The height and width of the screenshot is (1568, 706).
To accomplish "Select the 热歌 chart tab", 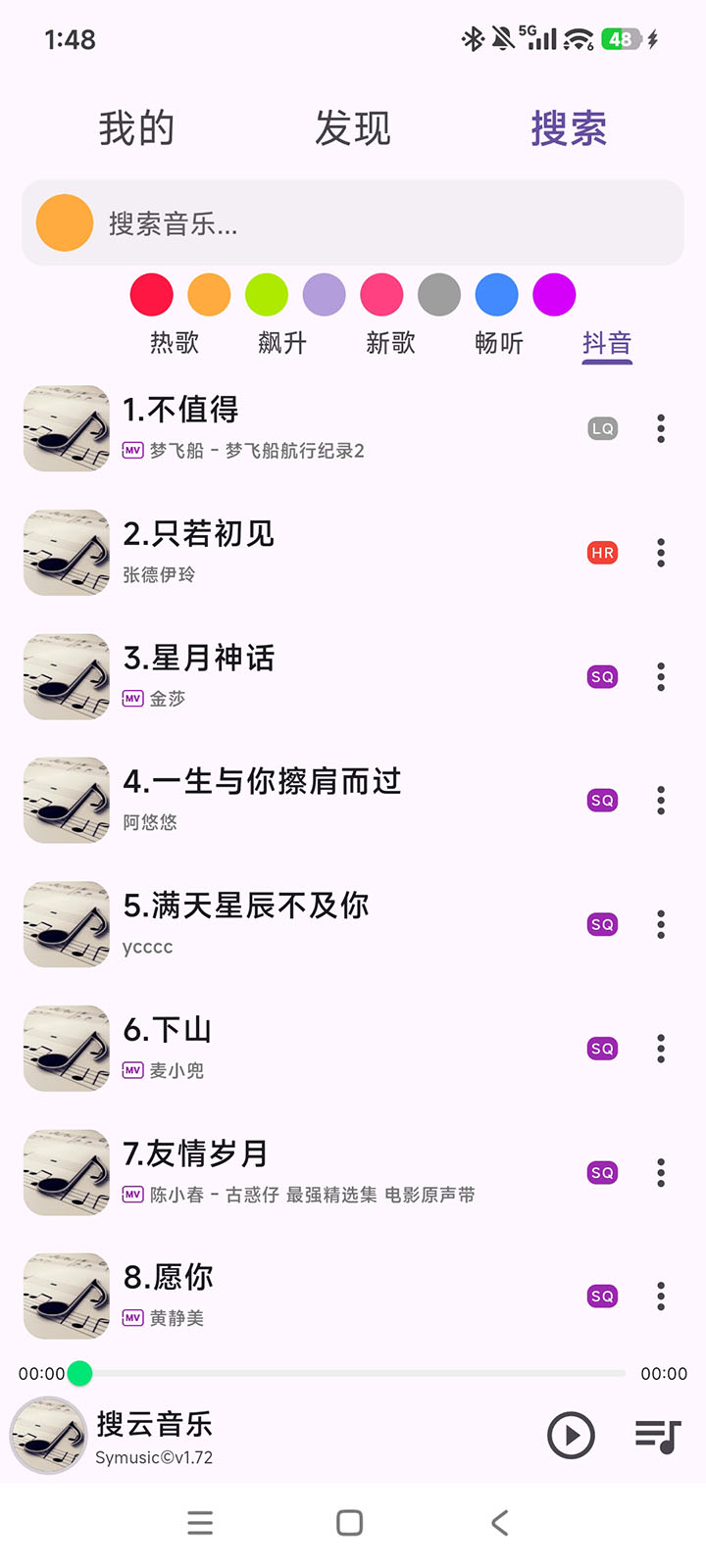I will pos(175,343).
